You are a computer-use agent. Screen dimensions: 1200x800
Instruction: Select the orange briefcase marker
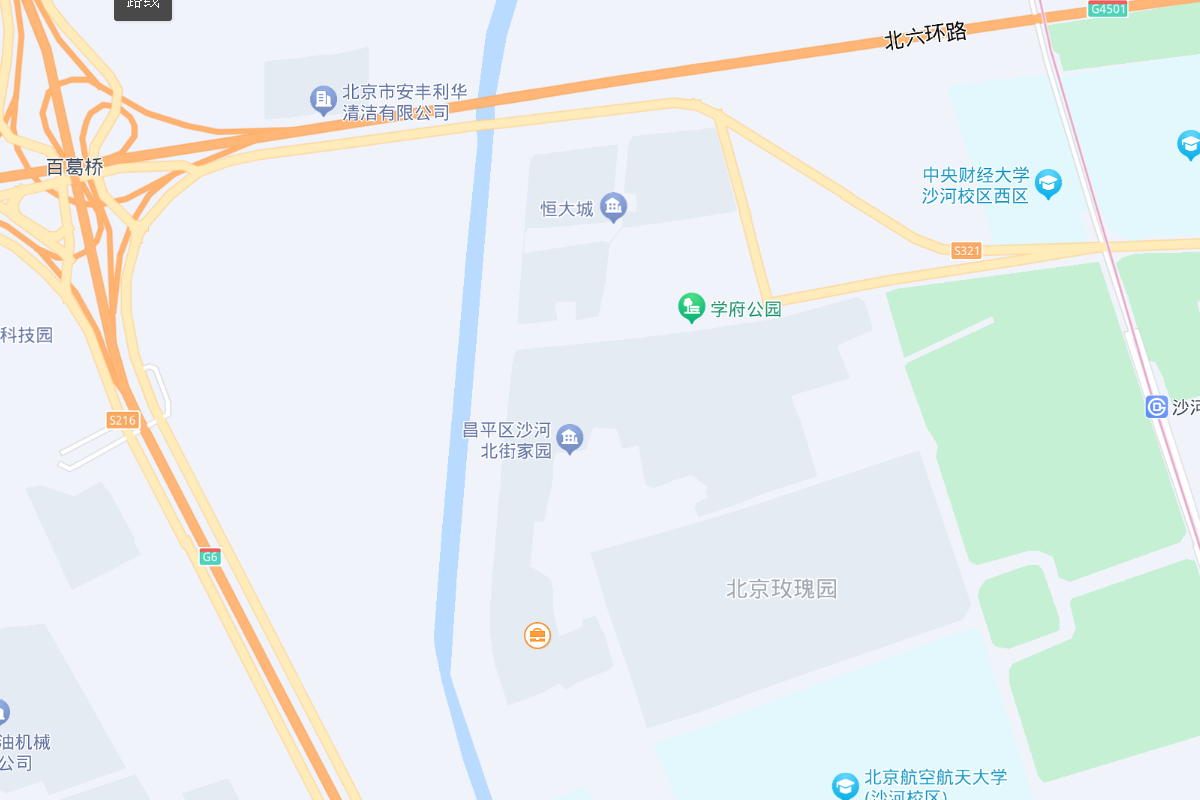pos(538,635)
